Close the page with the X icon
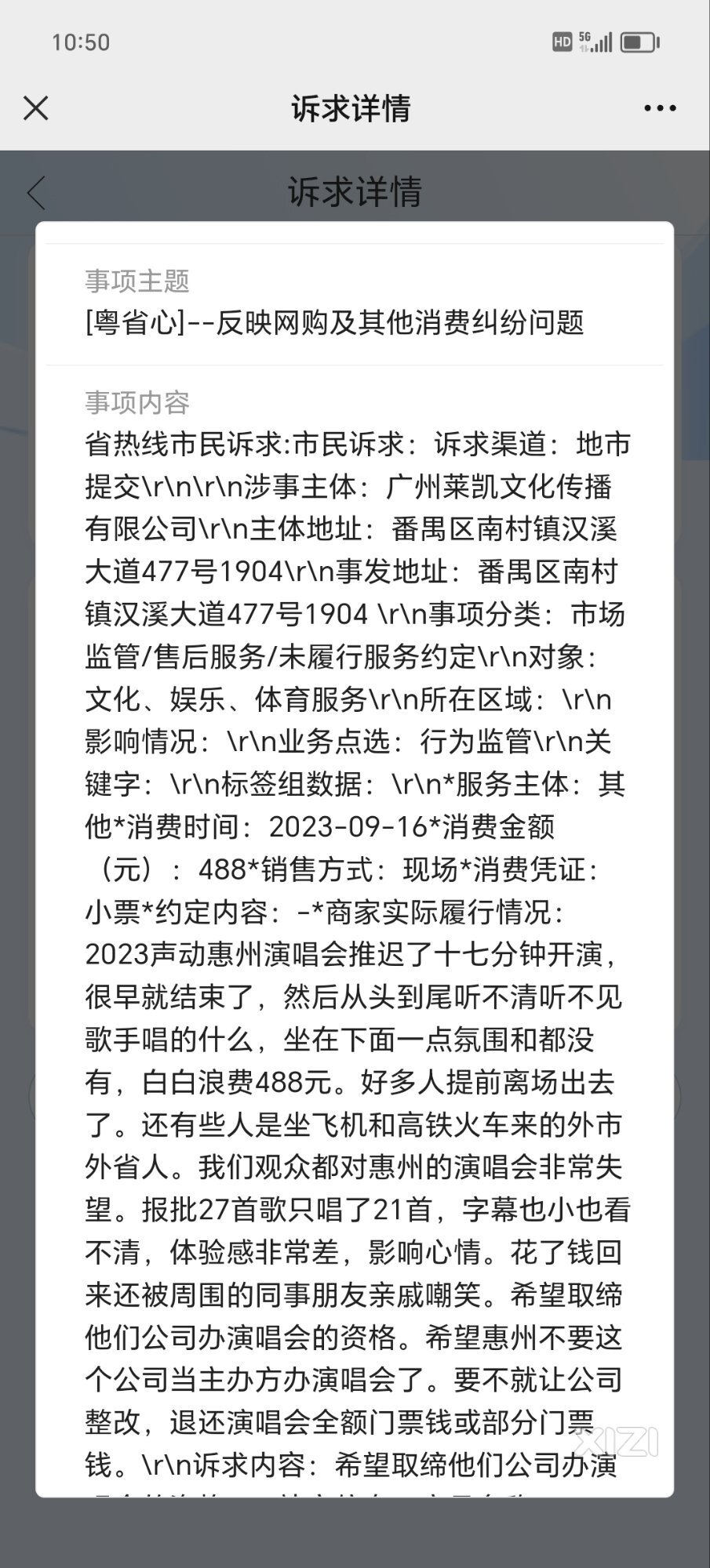The width and height of the screenshot is (710, 1568). click(x=36, y=108)
